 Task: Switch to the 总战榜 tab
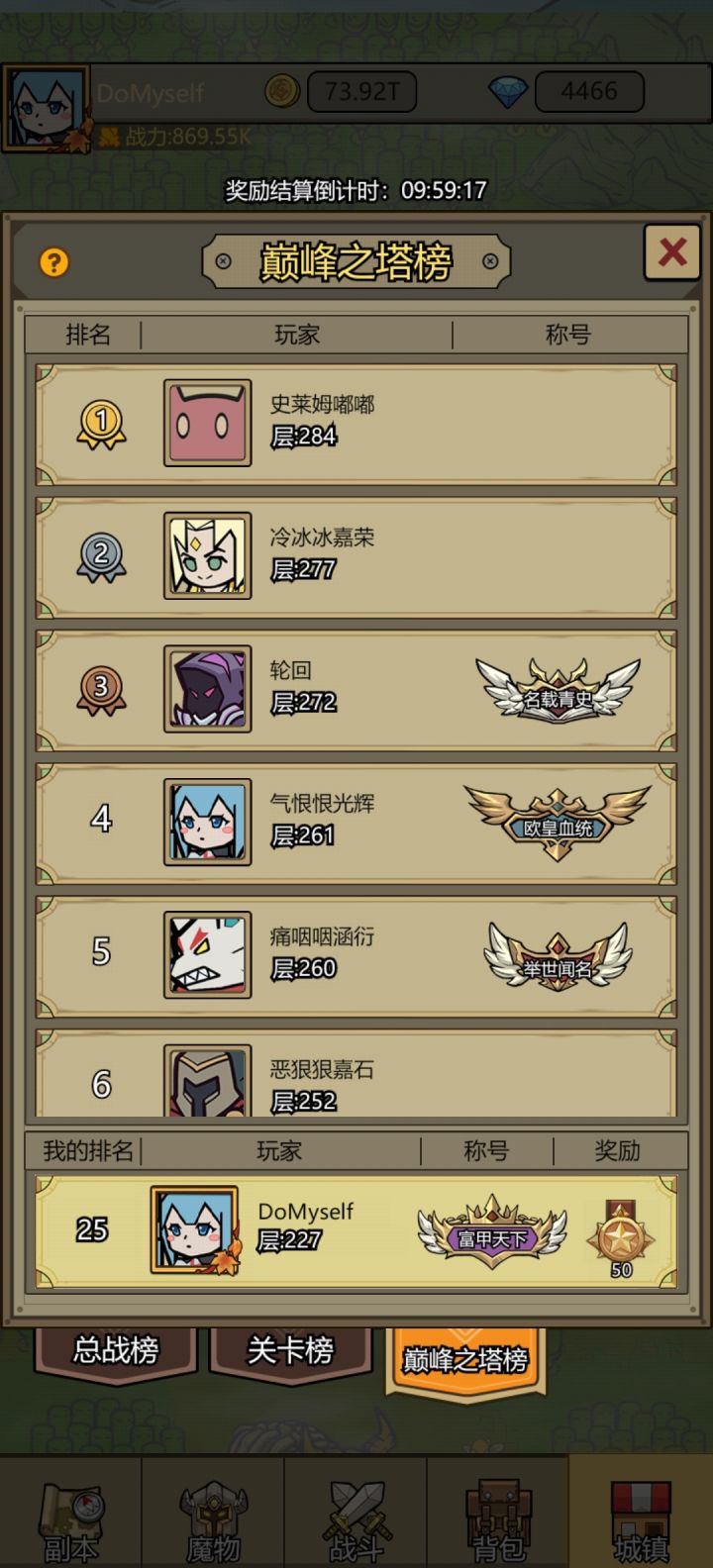click(x=112, y=1347)
